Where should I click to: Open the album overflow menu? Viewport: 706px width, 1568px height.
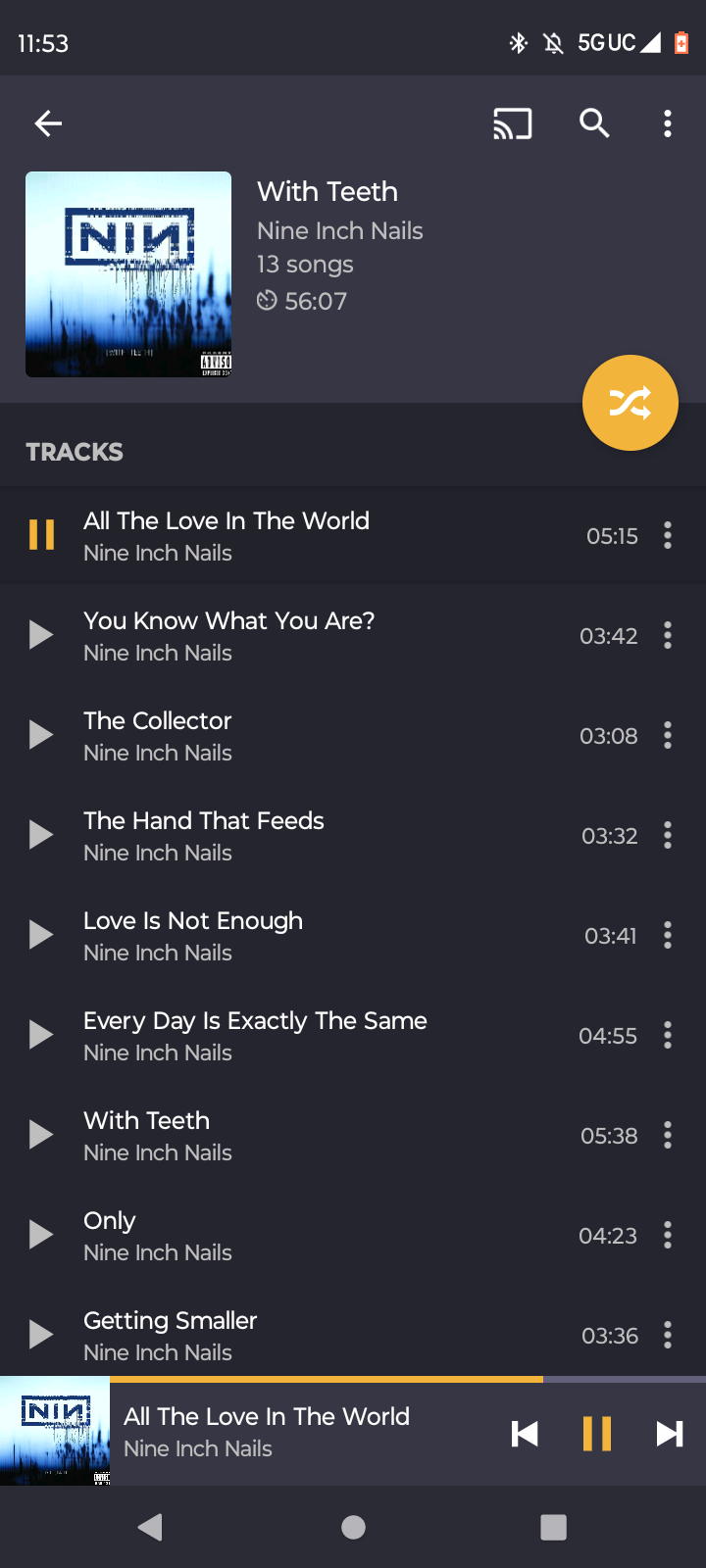tap(668, 123)
